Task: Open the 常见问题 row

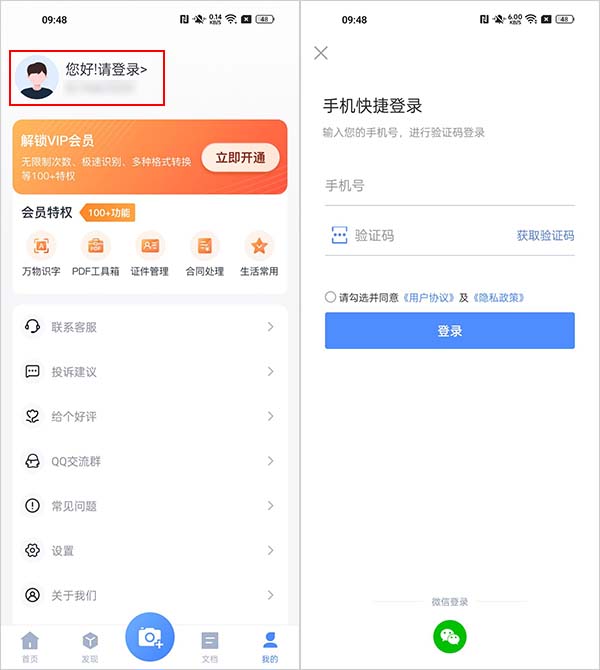Action: (150, 506)
